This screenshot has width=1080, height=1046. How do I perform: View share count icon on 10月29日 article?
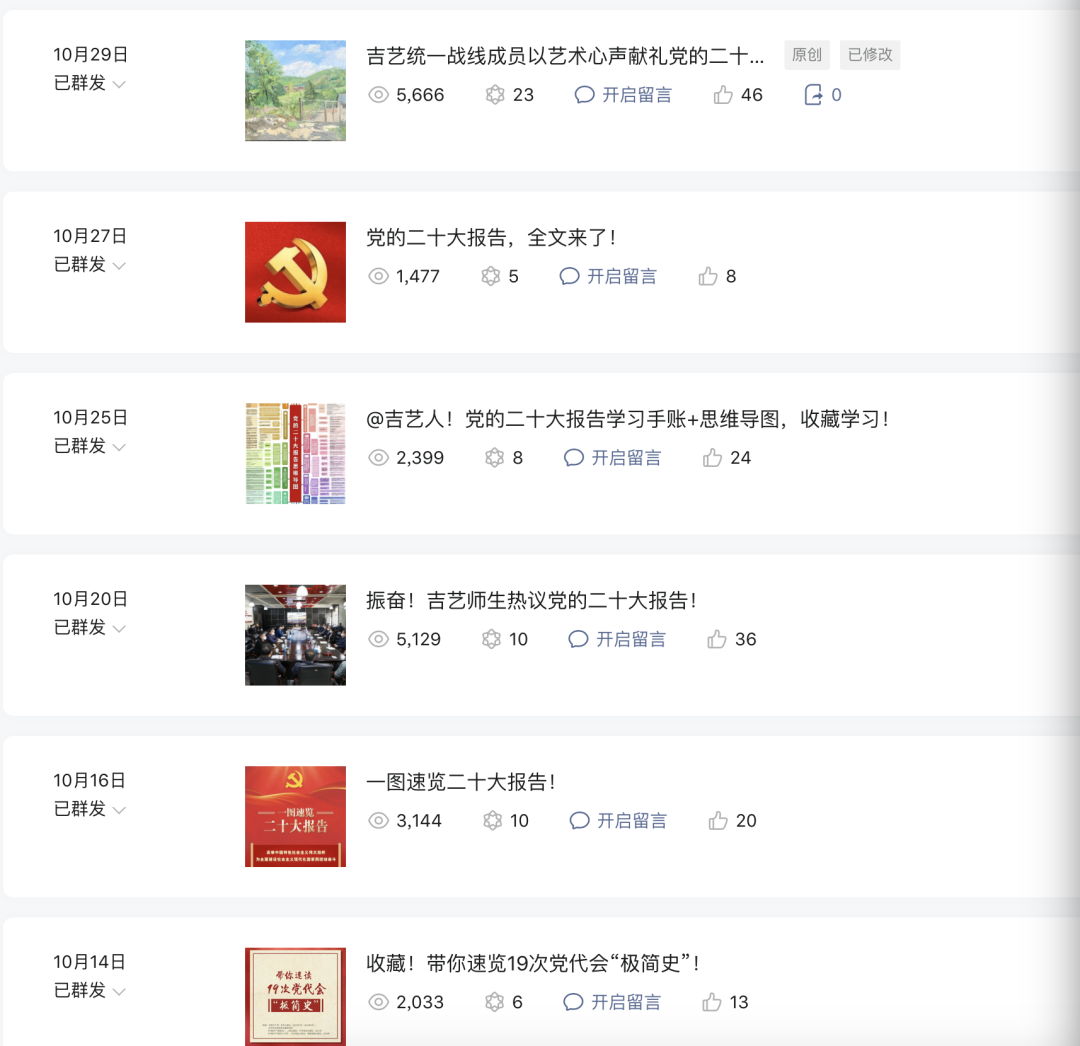pos(813,95)
